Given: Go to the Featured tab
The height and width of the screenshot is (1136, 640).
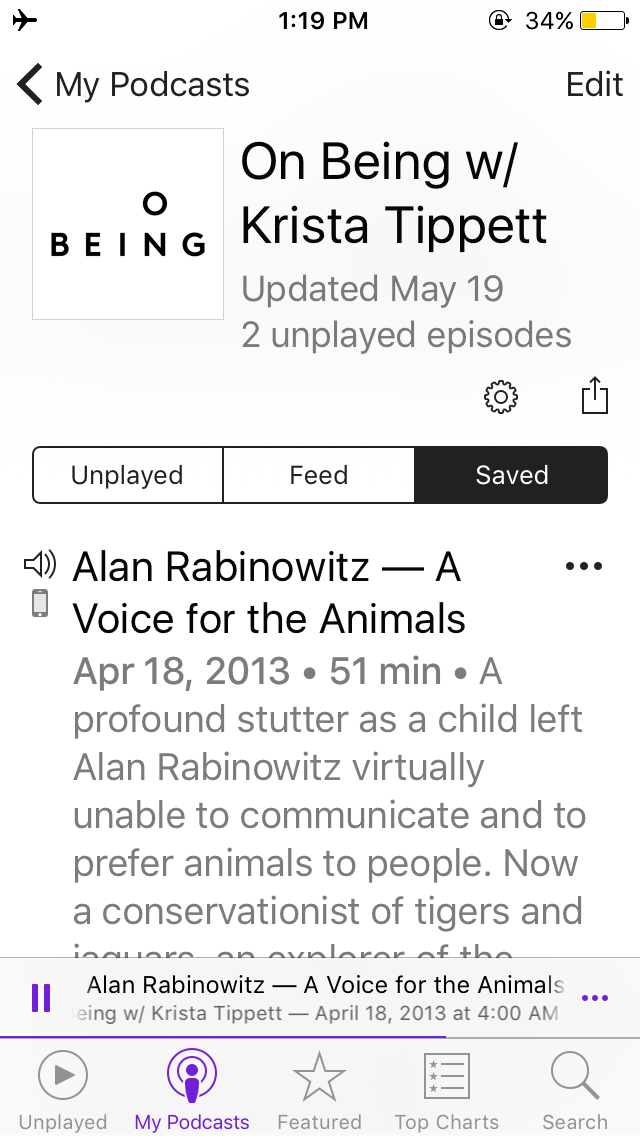Looking at the screenshot, I should (319, 1091).
